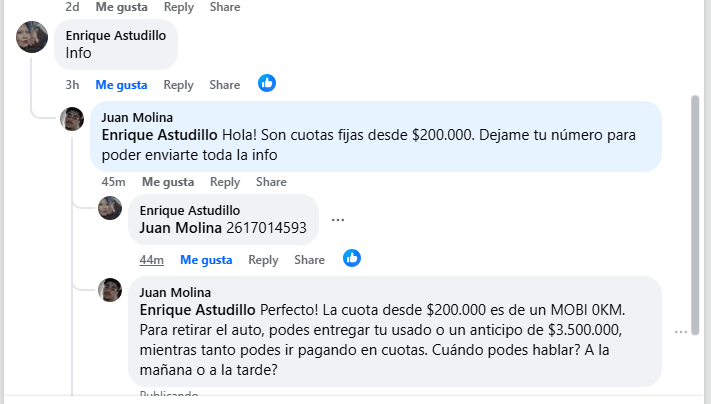Viewport: 711px width, 404px height.
Task: Open options beside Juan Molina's Perfecto comment
Action: pyautogui.click(x=680, y=331)
